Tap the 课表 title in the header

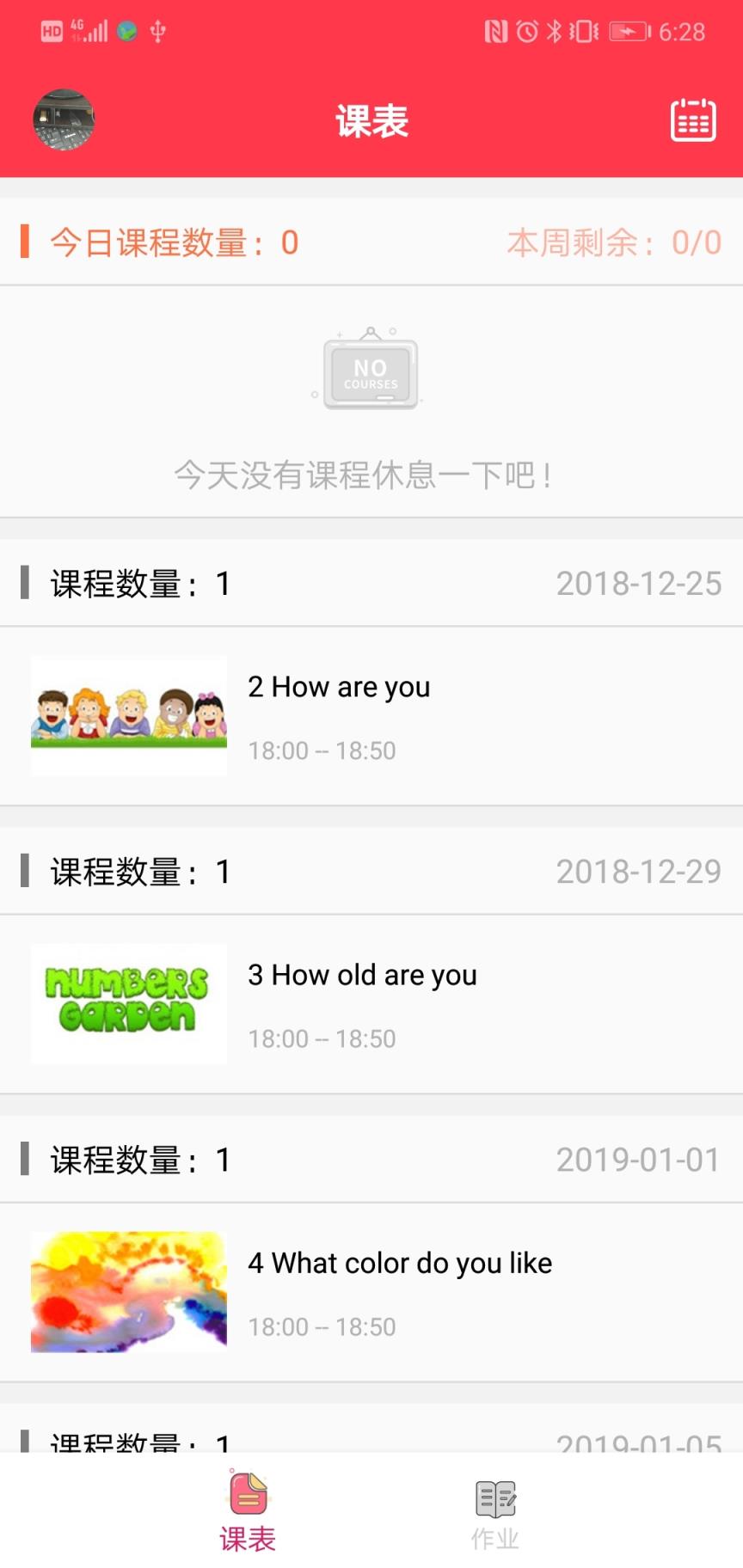(x=372, y=120)
